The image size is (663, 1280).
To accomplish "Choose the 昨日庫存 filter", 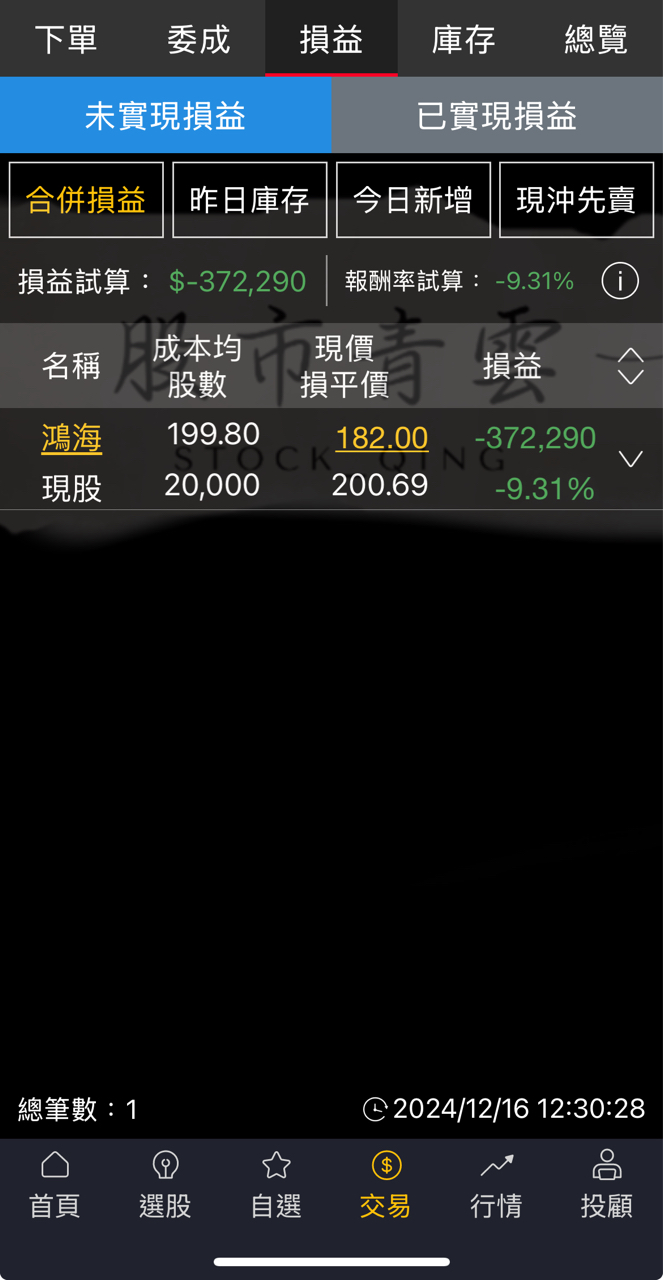I will point(250,200).
